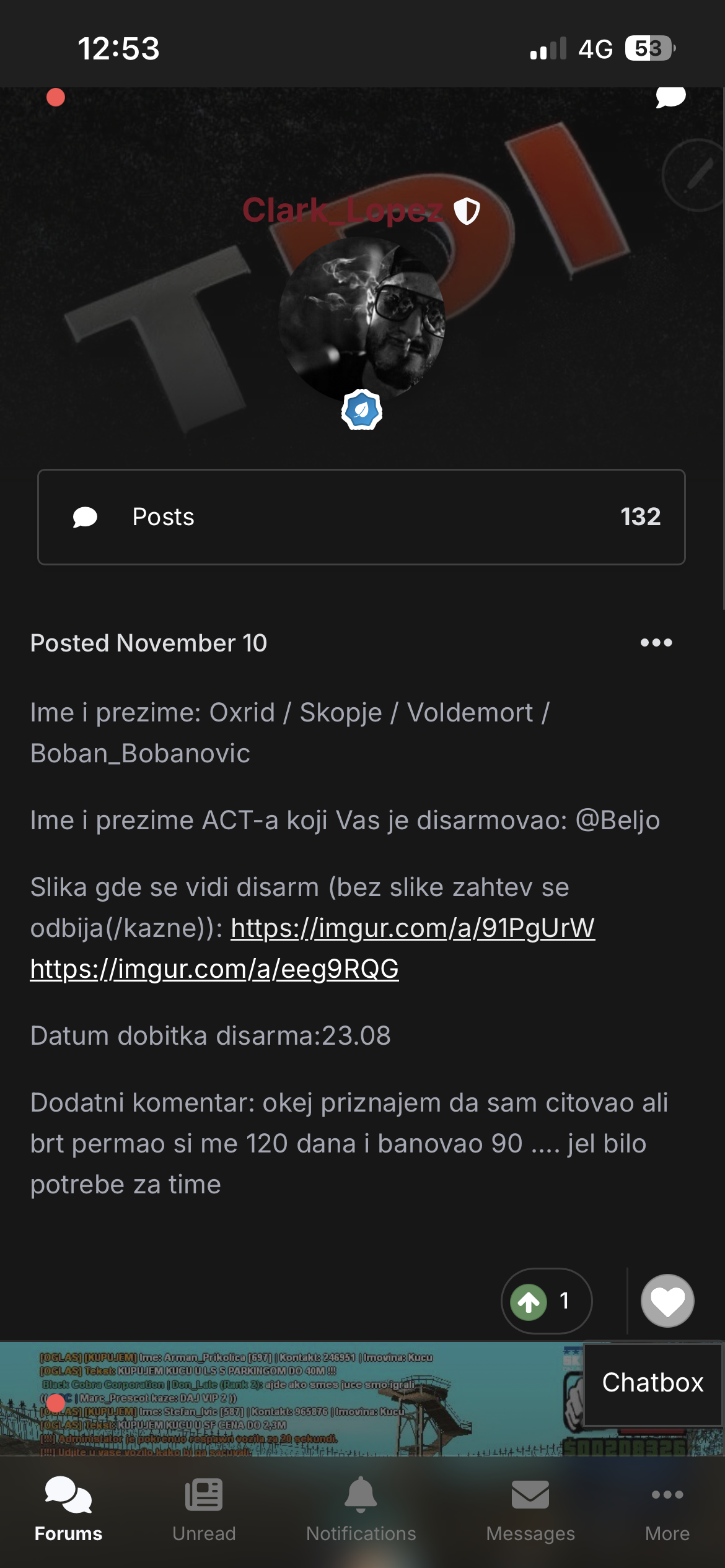The height and width of the screenshot is (1568, 725).
Task: Open the post options three-dot menu
Action: (656, 643)
